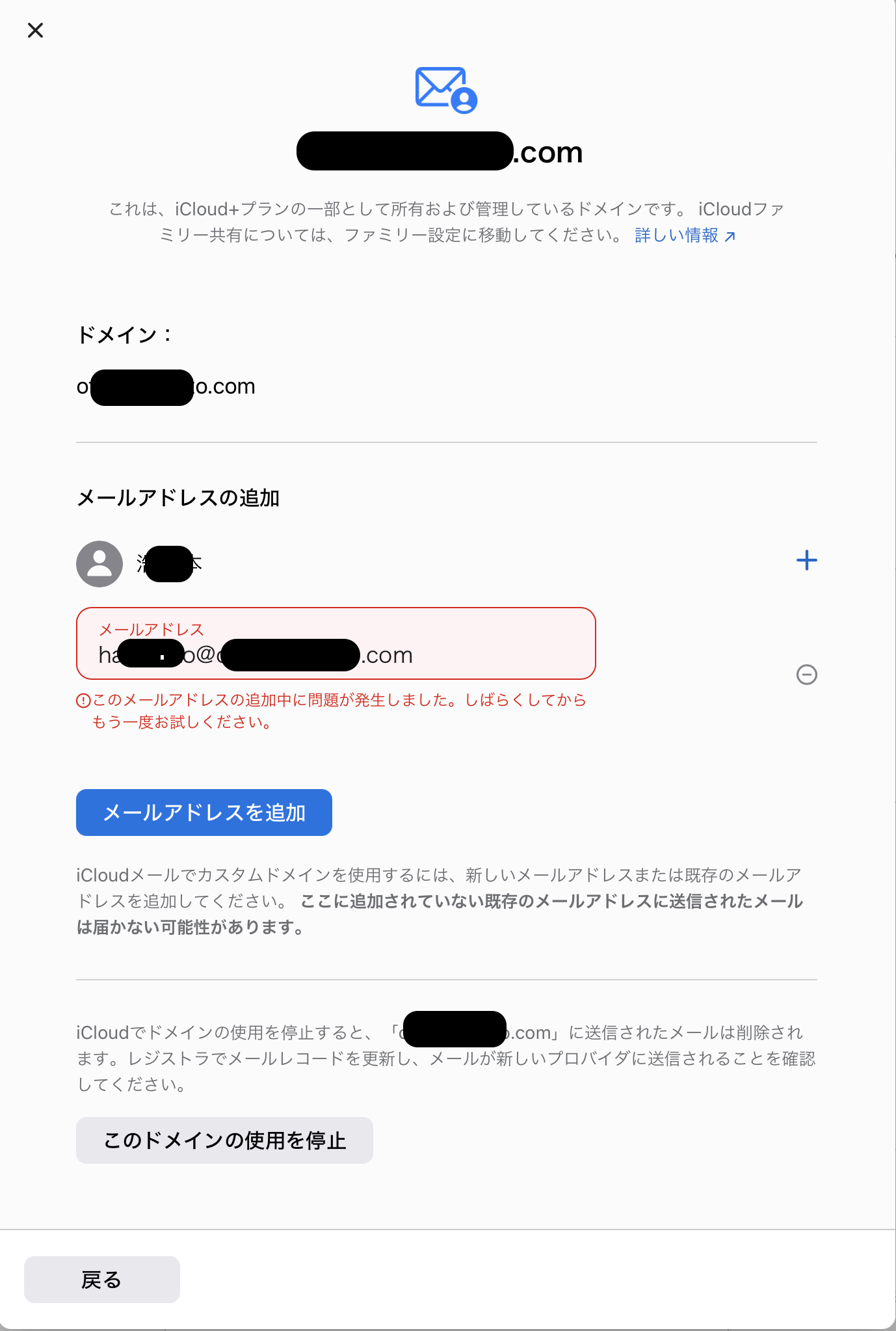896x1331 pixels.
Task: Select このドメインの使用を停止 button
Action: (224, 1140)
